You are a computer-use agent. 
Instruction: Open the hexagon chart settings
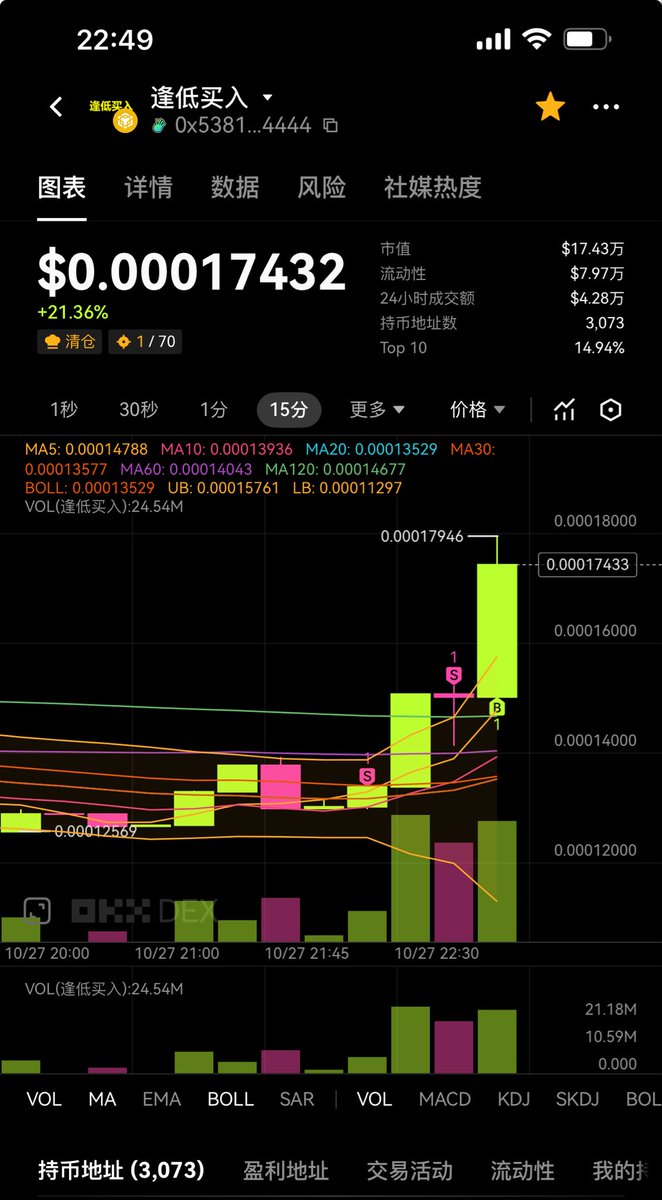tap(610, 409)
